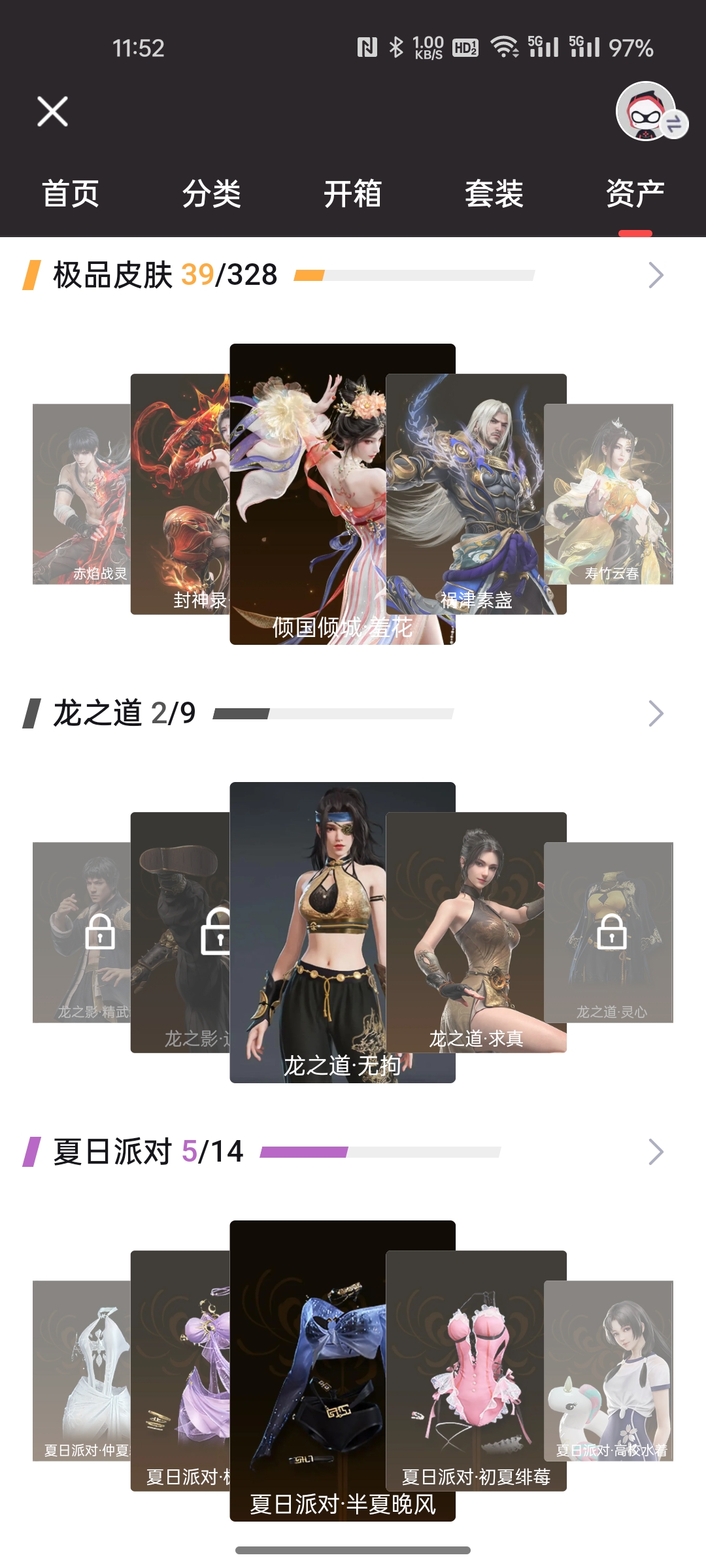Open the 寿竹云春 skin card
Viewport: 706px width, 1568px height.
[620, 494]
